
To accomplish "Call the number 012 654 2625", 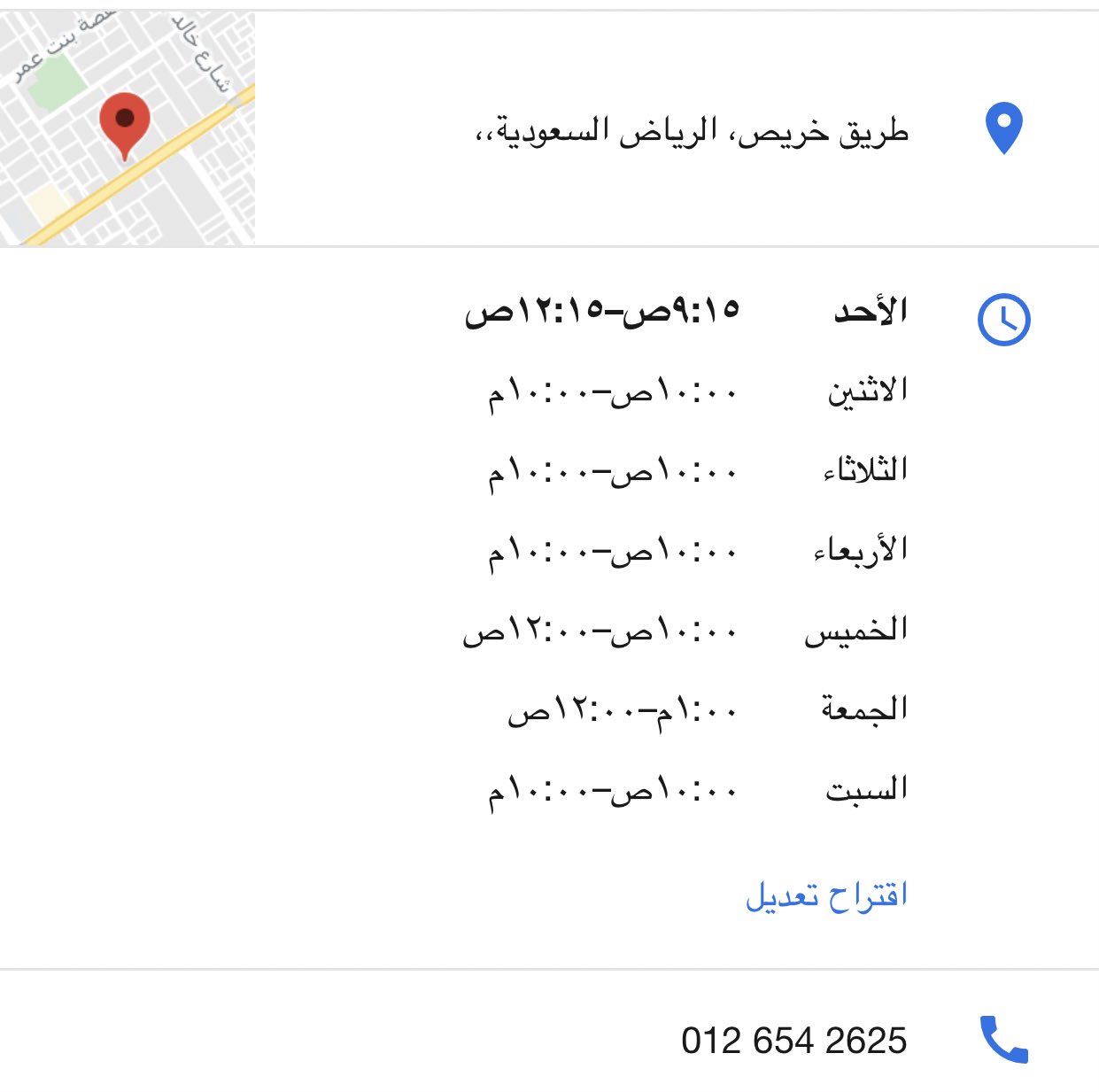I will pyautogui.click(x=793, y=1041).
